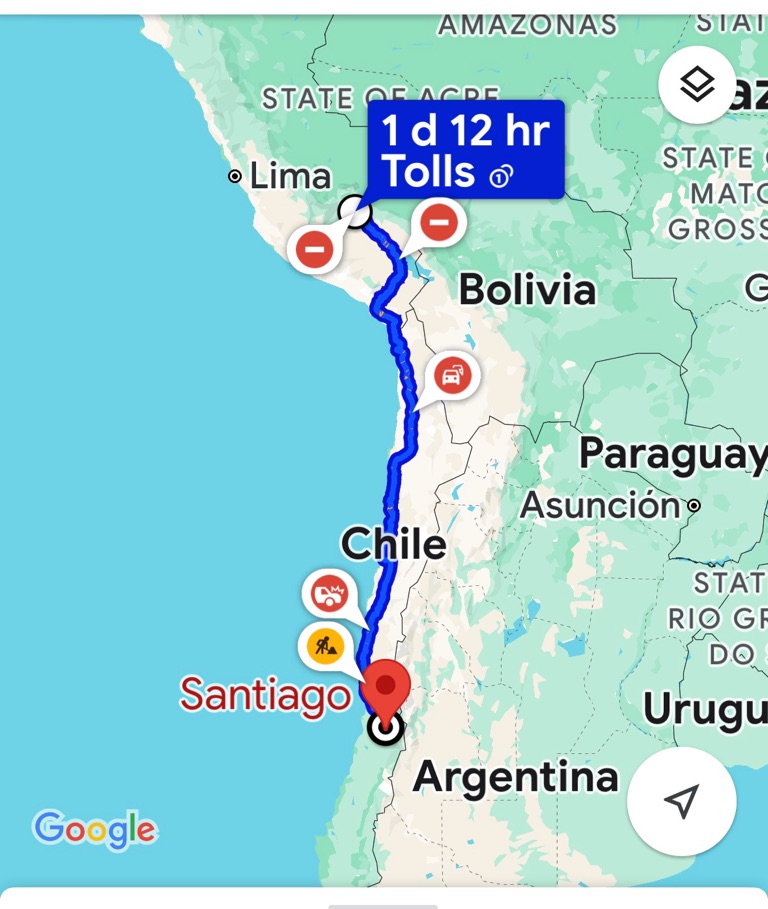Tap the road closure marker nearest Lima
The height and width of the screenshot is (909, 768).
click(x=314, y=249)
